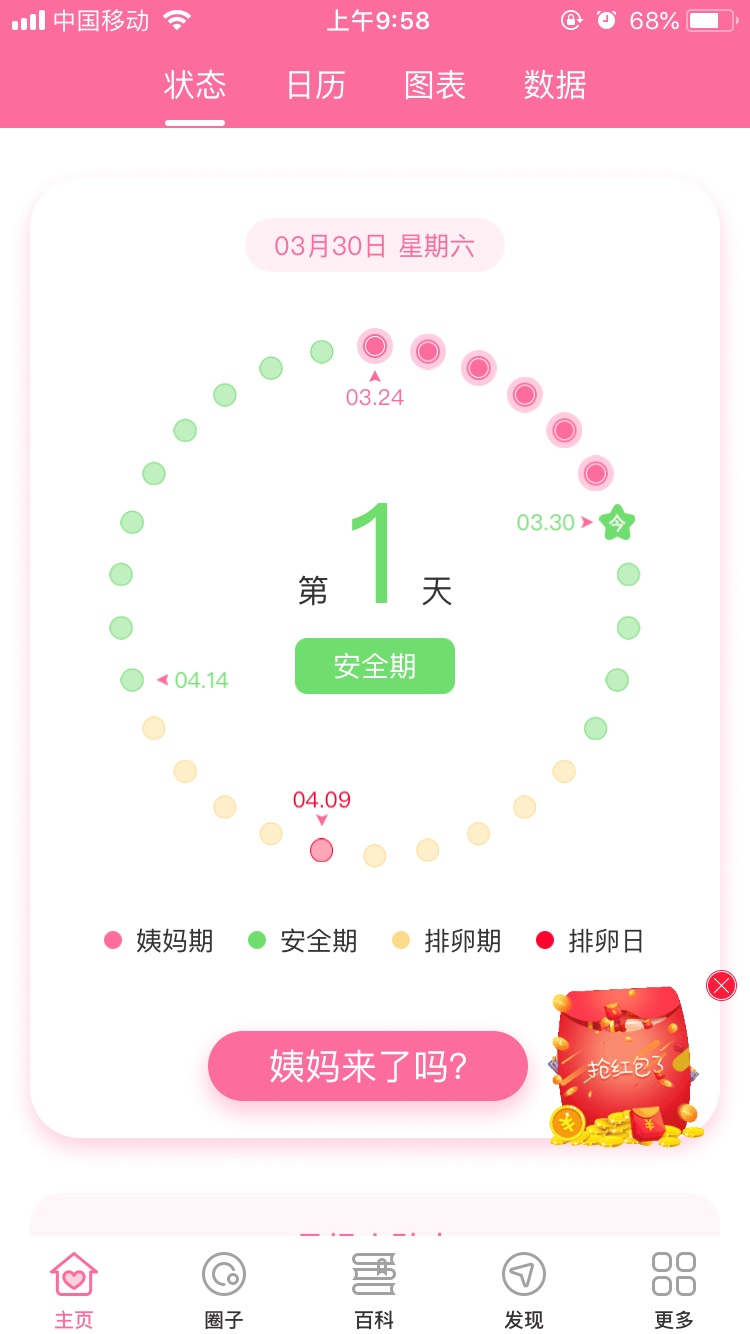
Task: Open the 抢红包 red envelope promotion
Action: pyautogui.click(x=625, y=1070)
